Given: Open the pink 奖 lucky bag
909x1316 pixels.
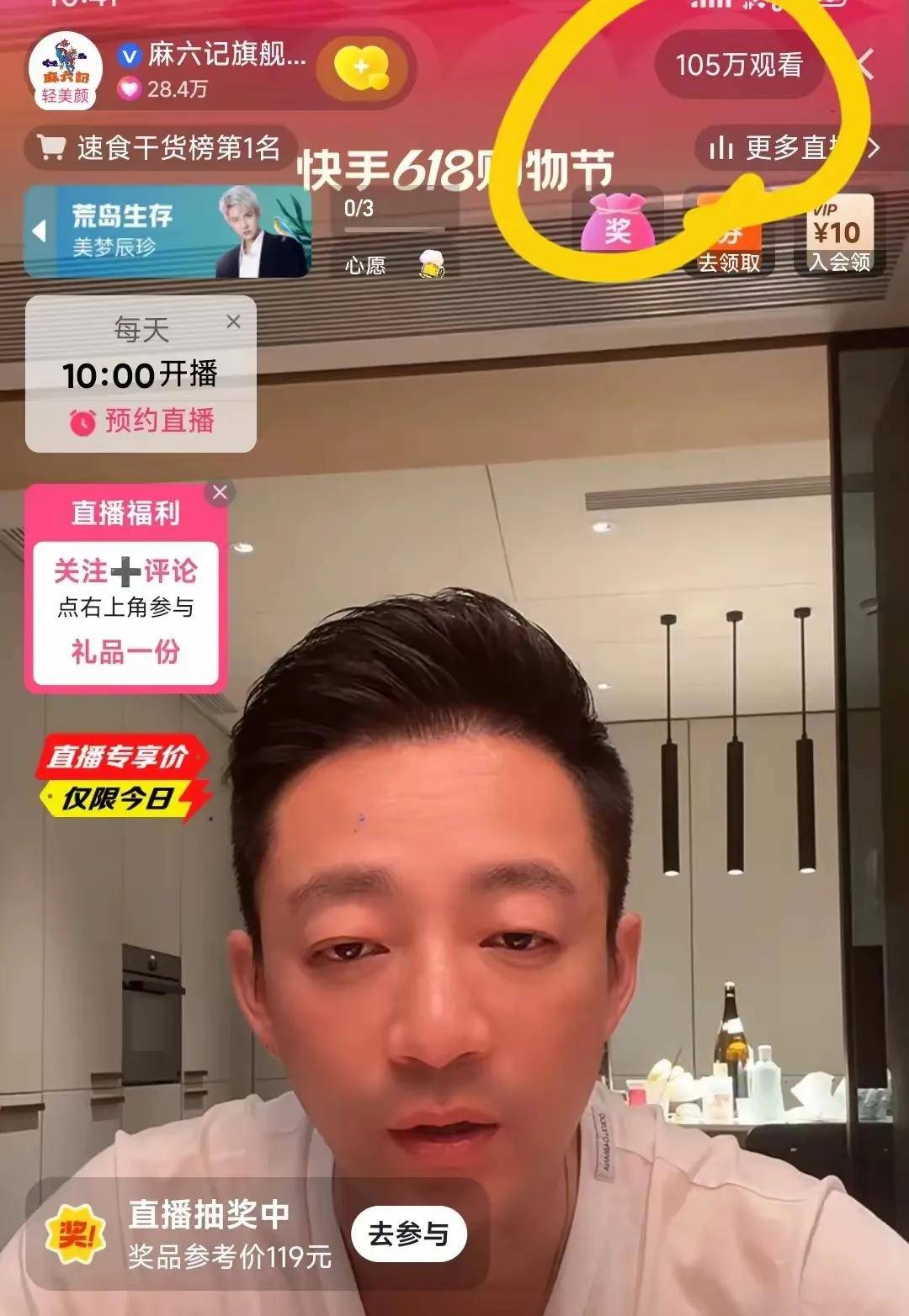Looking at the screenshot, I should pyautogui.click(x=617, y=224).
